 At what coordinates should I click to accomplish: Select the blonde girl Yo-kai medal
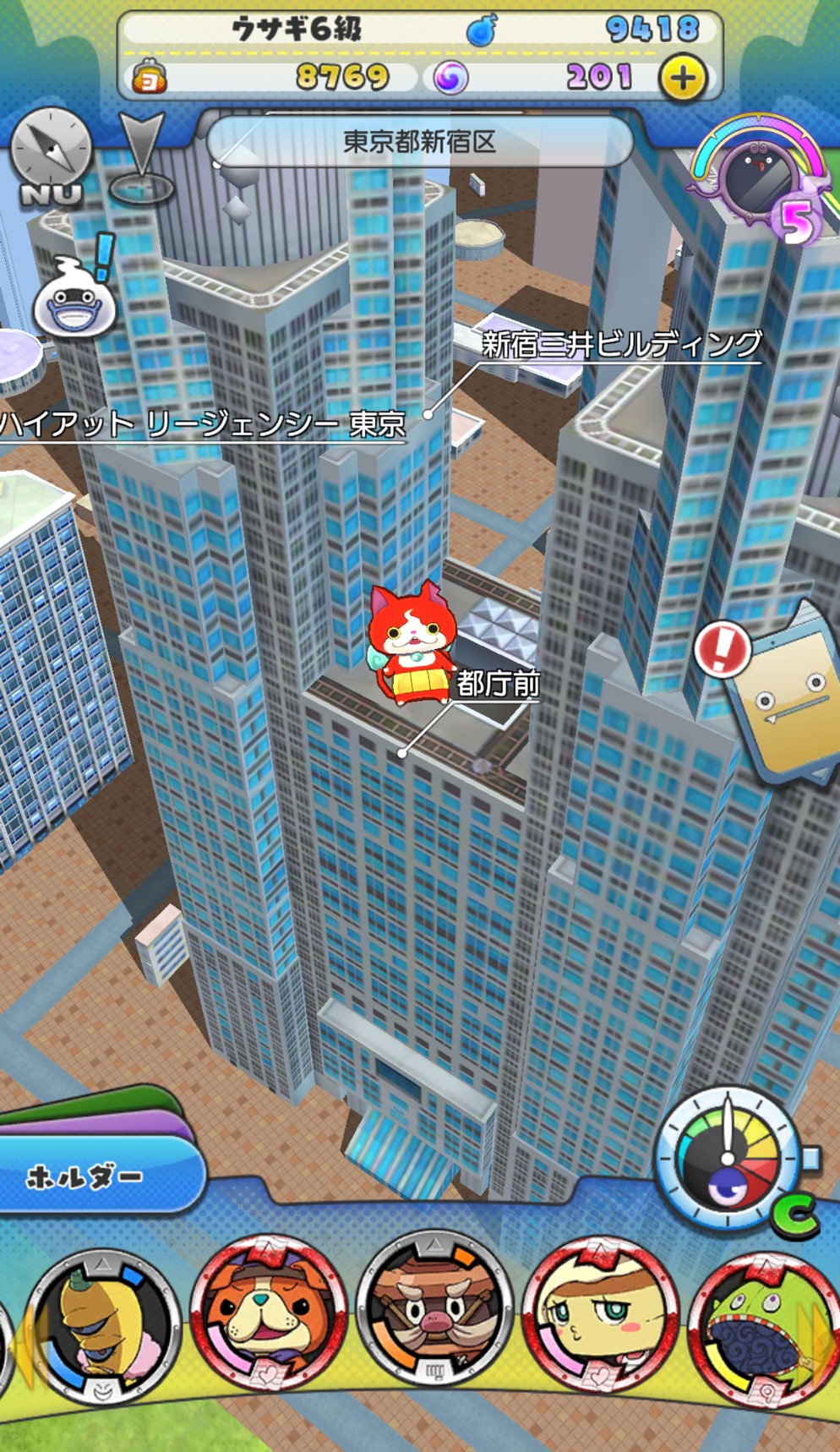[x=600, y=1317]
